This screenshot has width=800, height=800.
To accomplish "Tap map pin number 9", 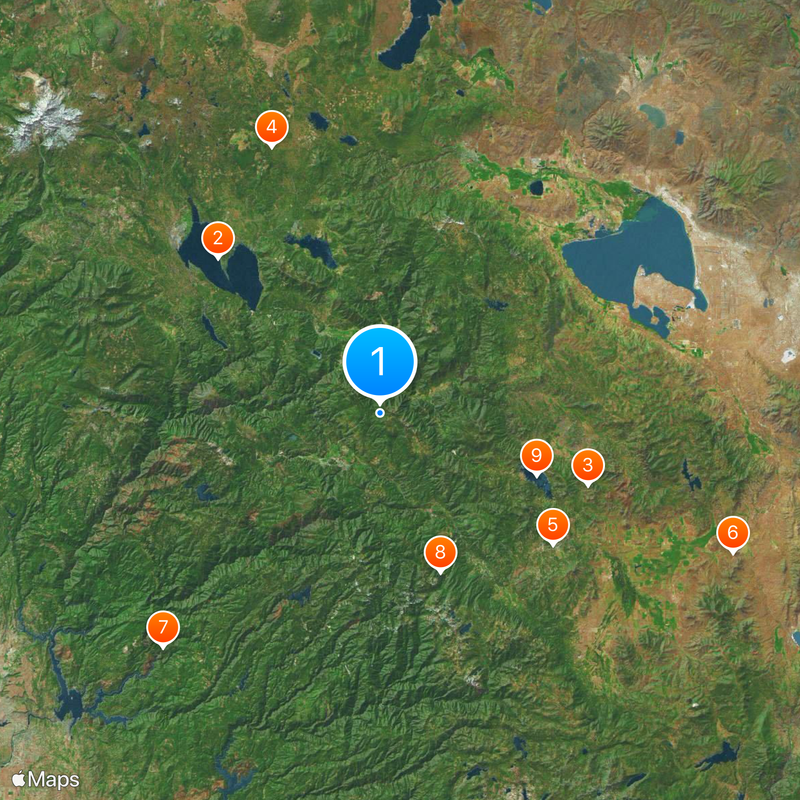I will click(x=536, y=456).
